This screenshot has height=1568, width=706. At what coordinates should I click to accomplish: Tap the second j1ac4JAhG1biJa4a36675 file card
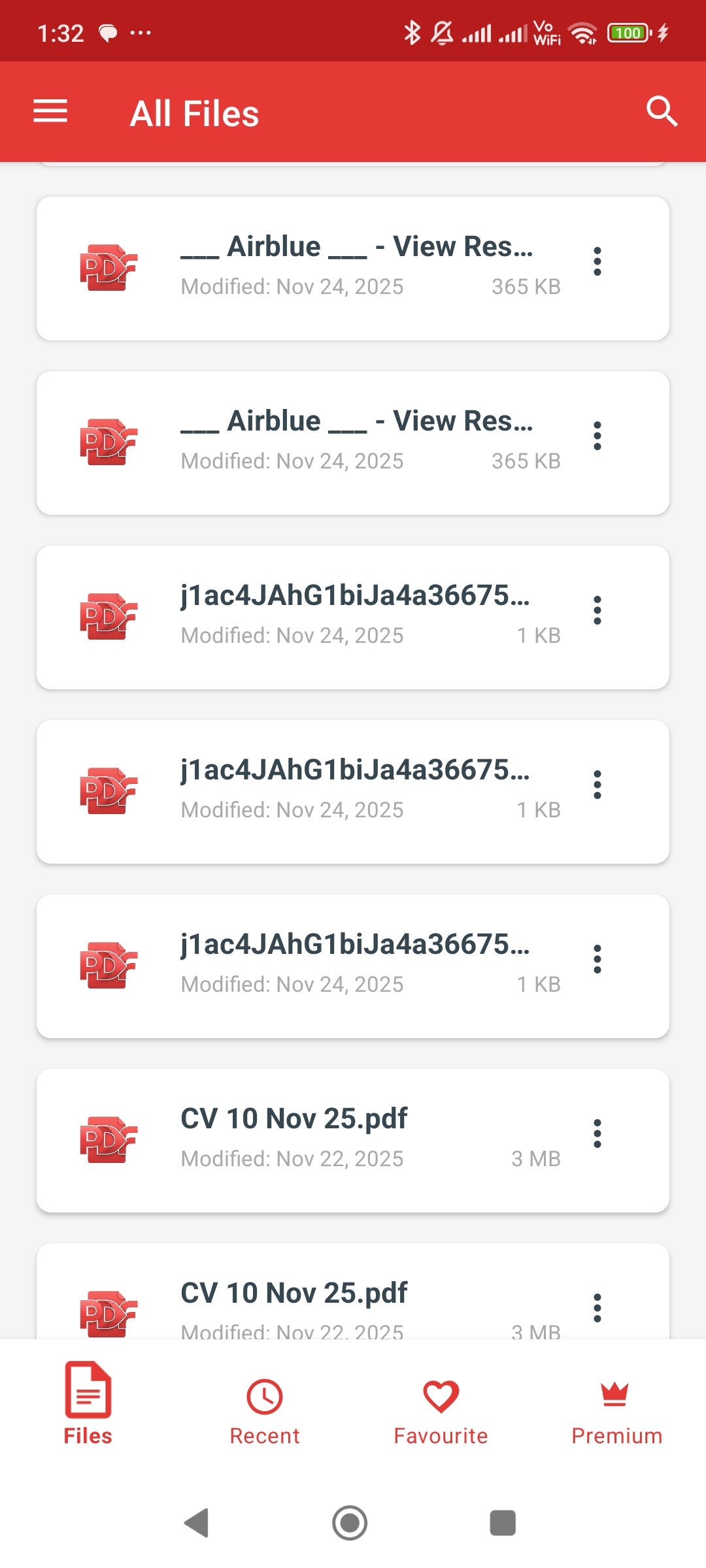click(353, 789)
